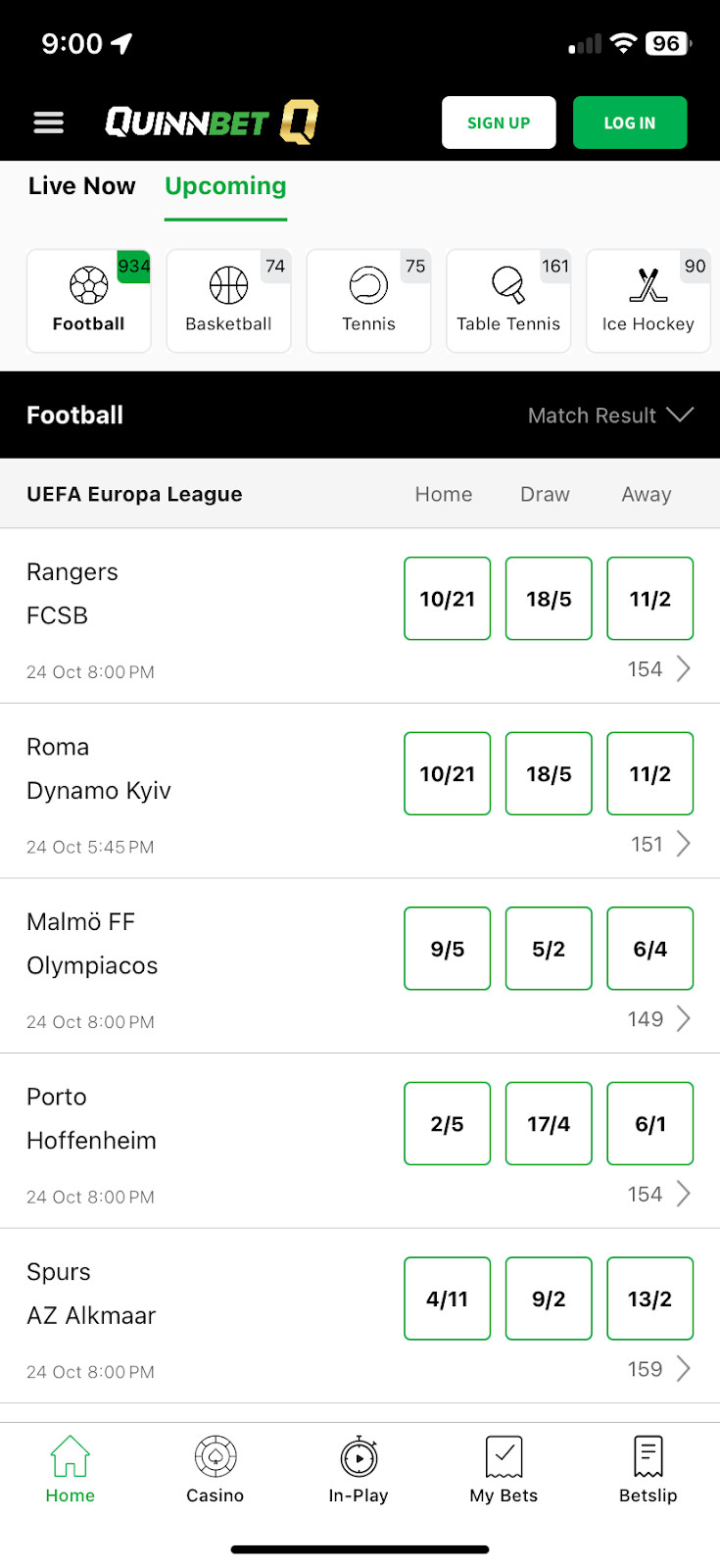Image resolution: width=720 pixels, height=1568 pixels.
Task: Expand the Match Result market dropdown
Action: coord(610,416)
